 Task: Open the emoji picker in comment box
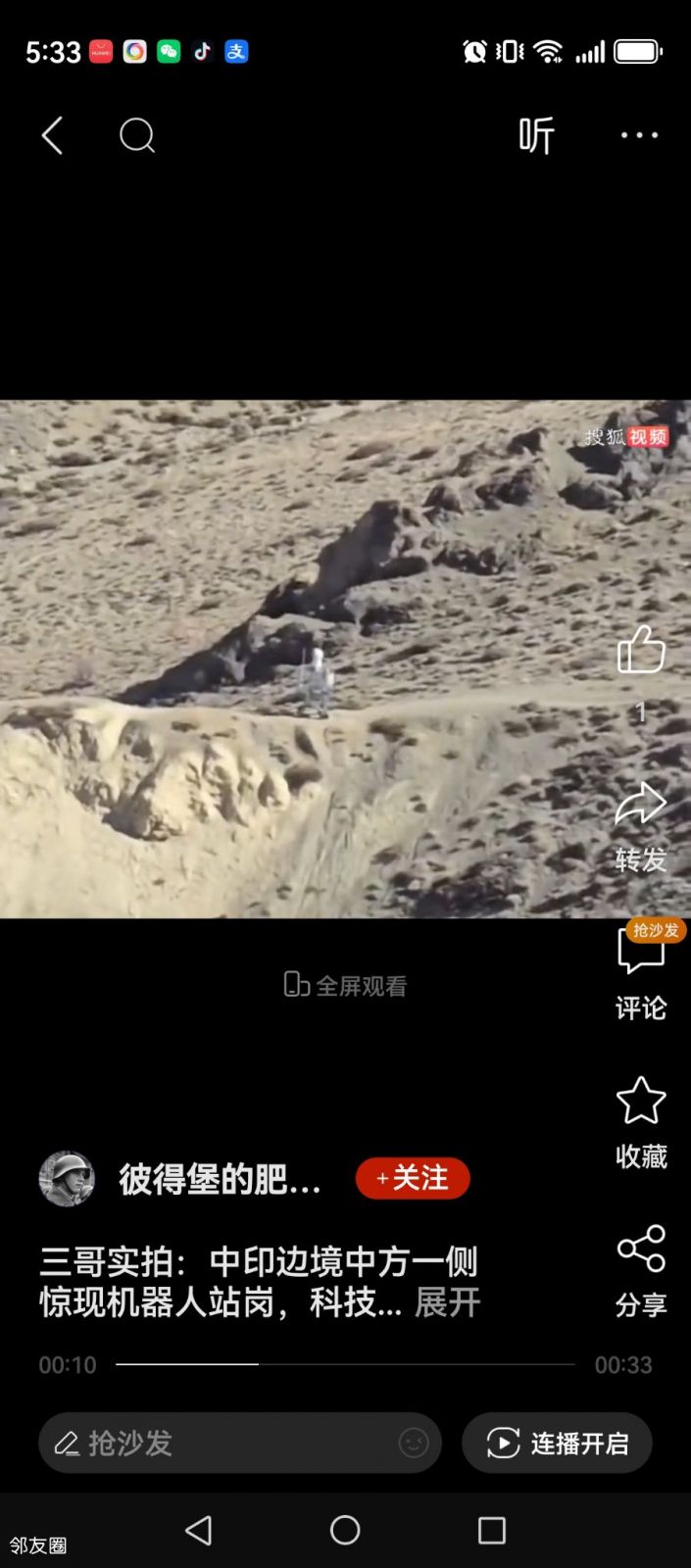click(414, 1443)
